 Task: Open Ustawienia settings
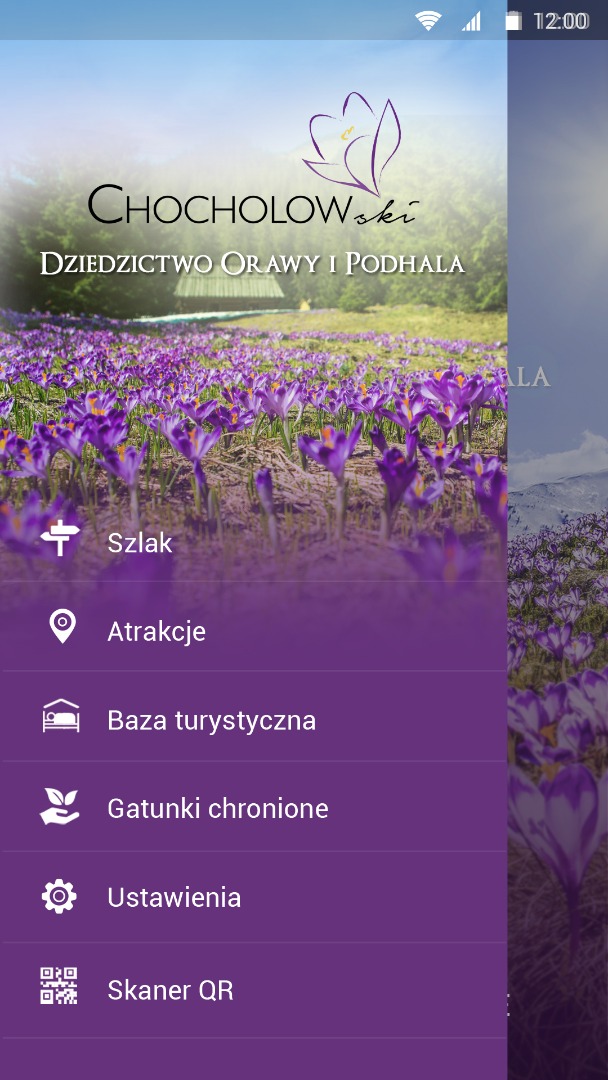point(174,897)
